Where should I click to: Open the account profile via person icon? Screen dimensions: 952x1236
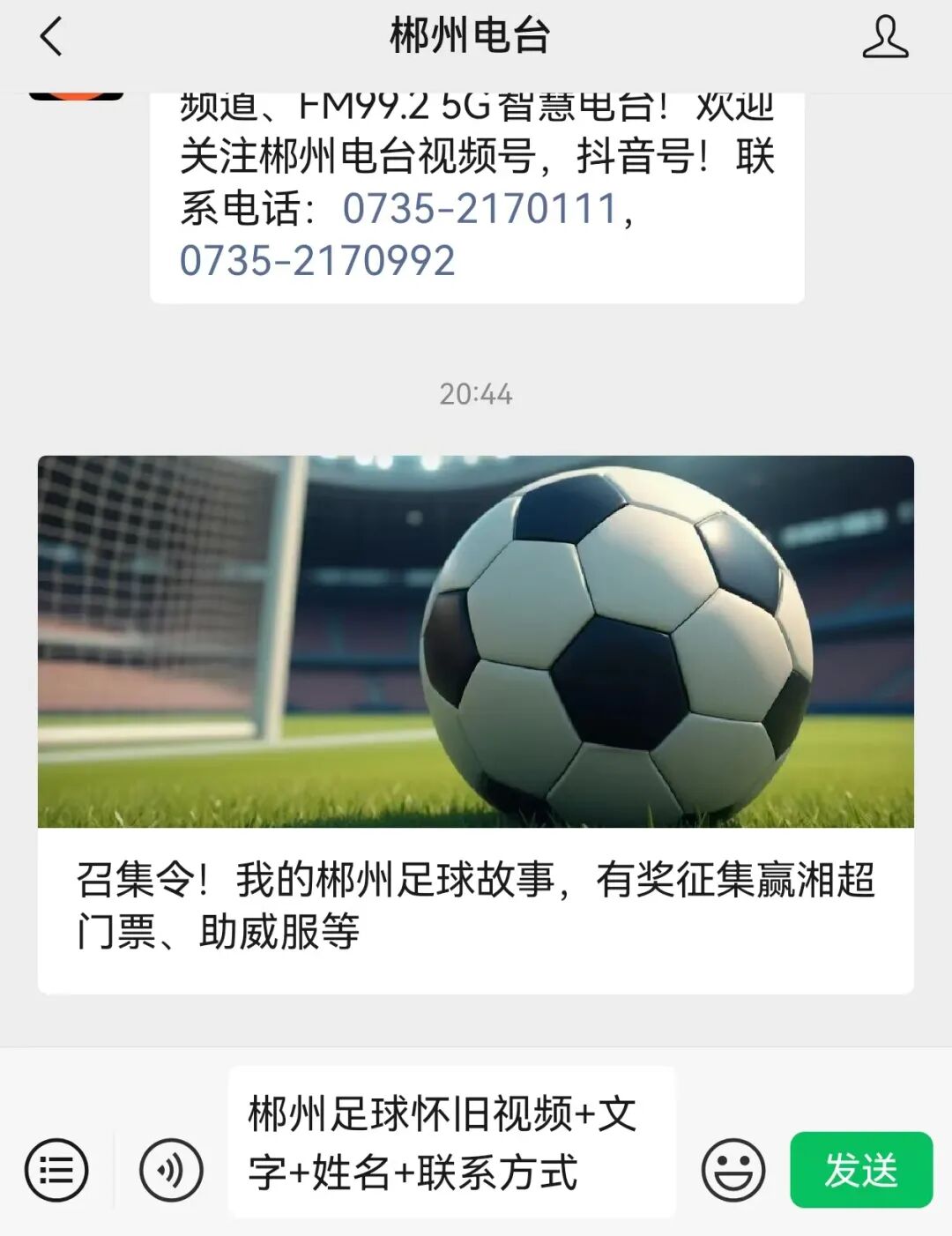(x=886, y=39)
